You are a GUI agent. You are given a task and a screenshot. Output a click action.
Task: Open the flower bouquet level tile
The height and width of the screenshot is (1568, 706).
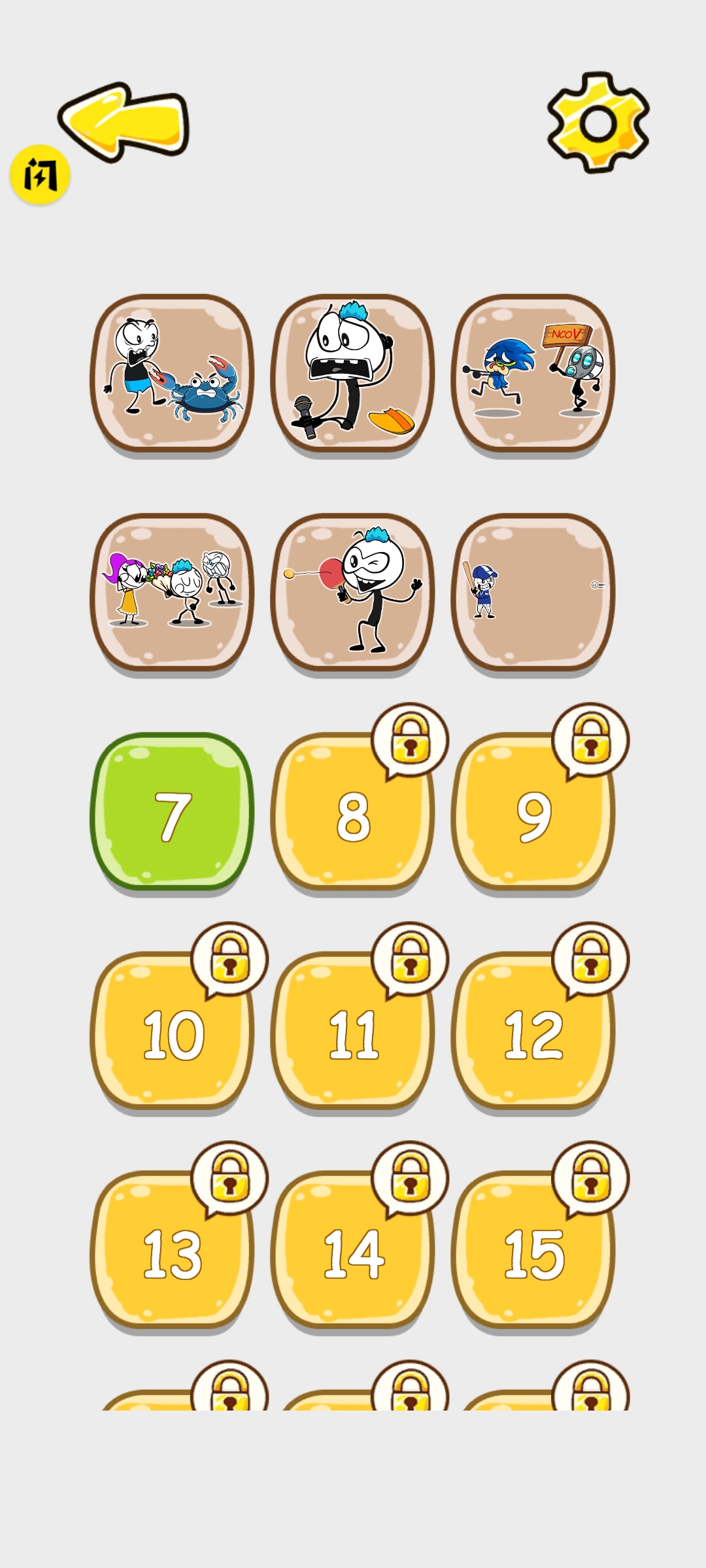[x=172, y=592]
